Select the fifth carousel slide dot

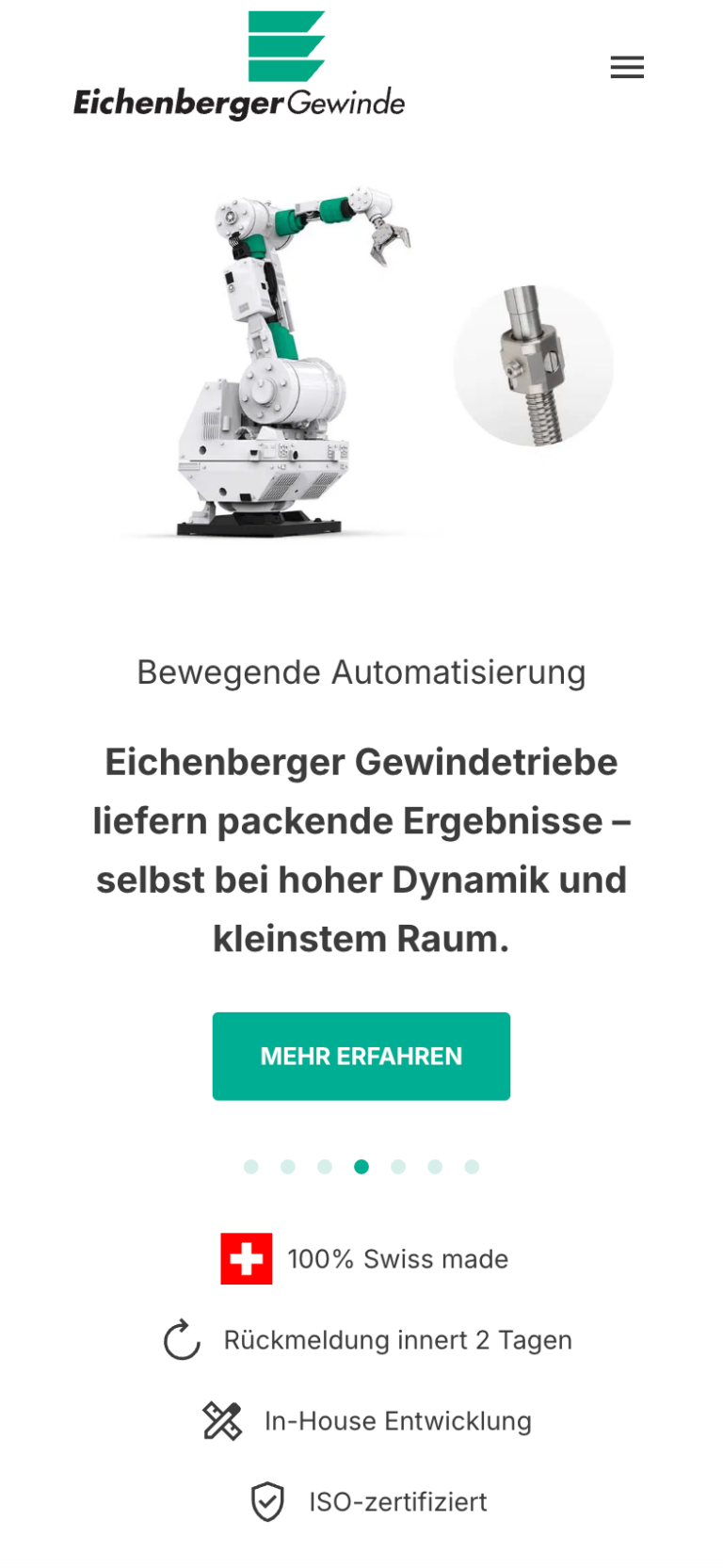click(398, 1167)
